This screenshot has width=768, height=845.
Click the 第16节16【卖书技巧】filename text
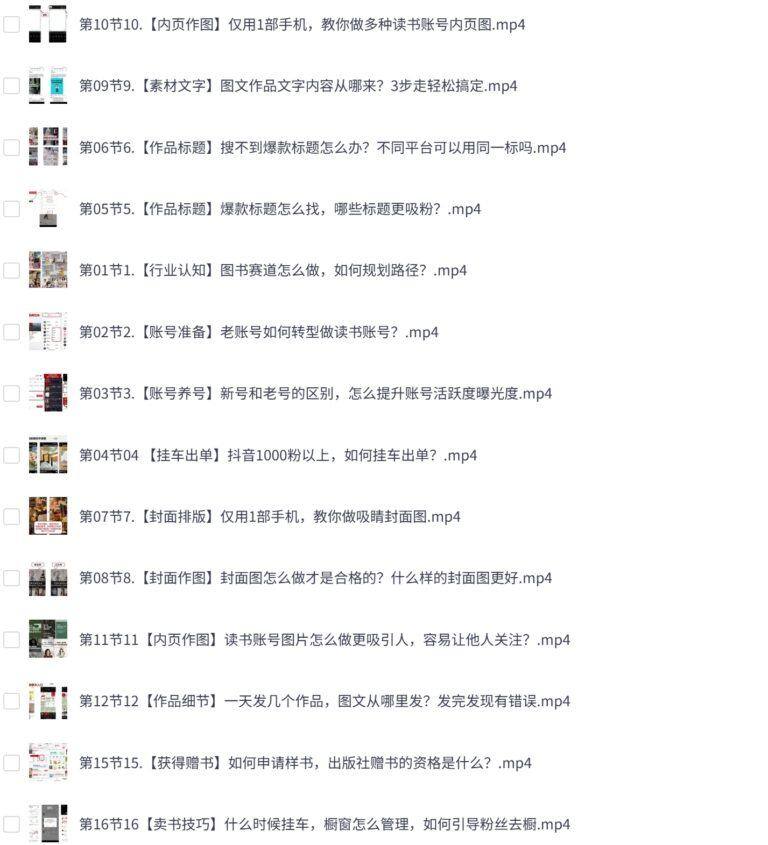(320, 824)
